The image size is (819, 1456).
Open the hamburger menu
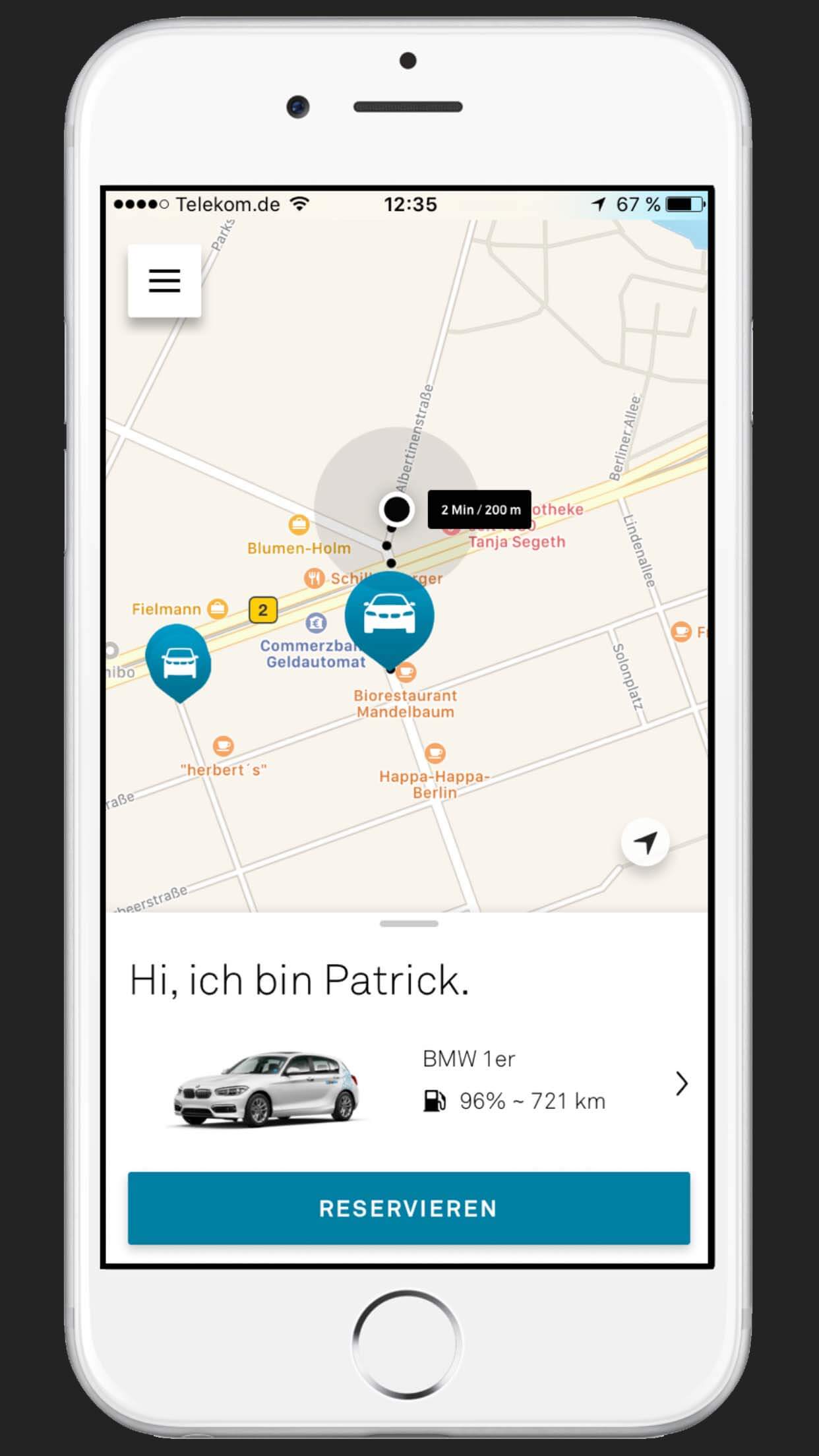pyautogui.click(x=164, y=281)
